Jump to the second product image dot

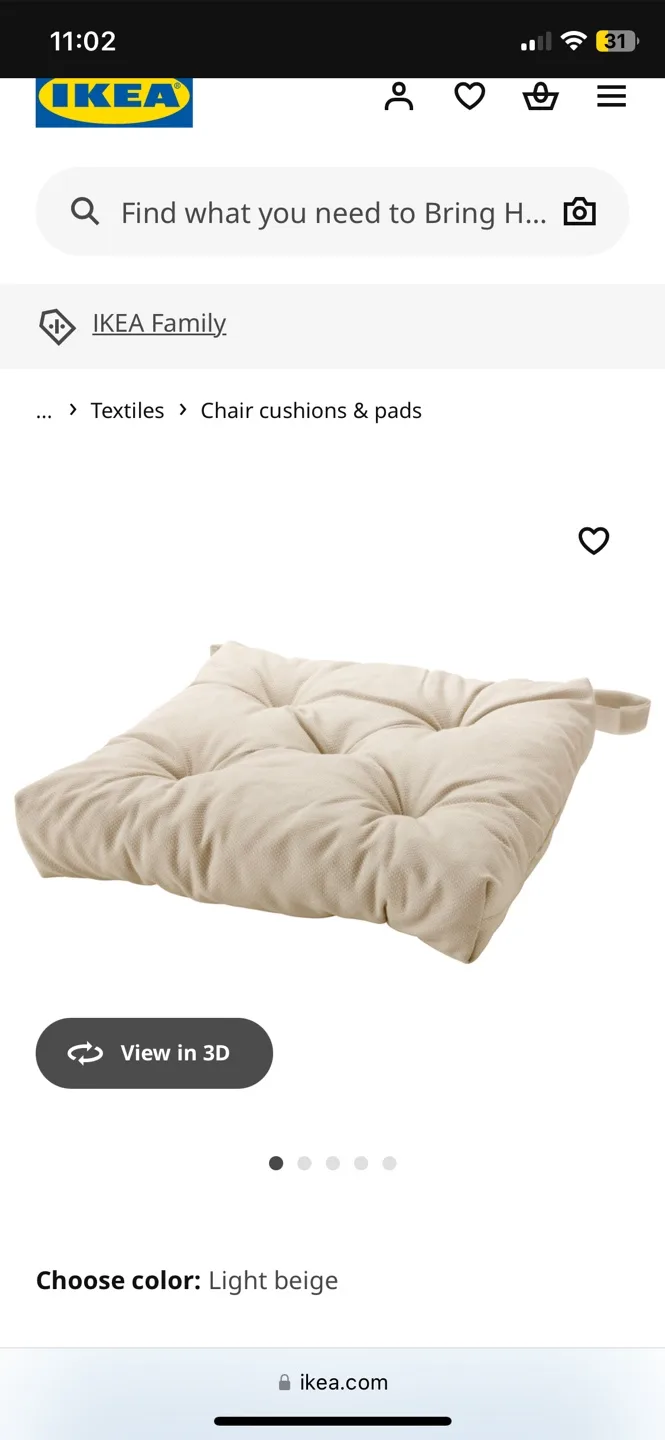[305, 1163]
